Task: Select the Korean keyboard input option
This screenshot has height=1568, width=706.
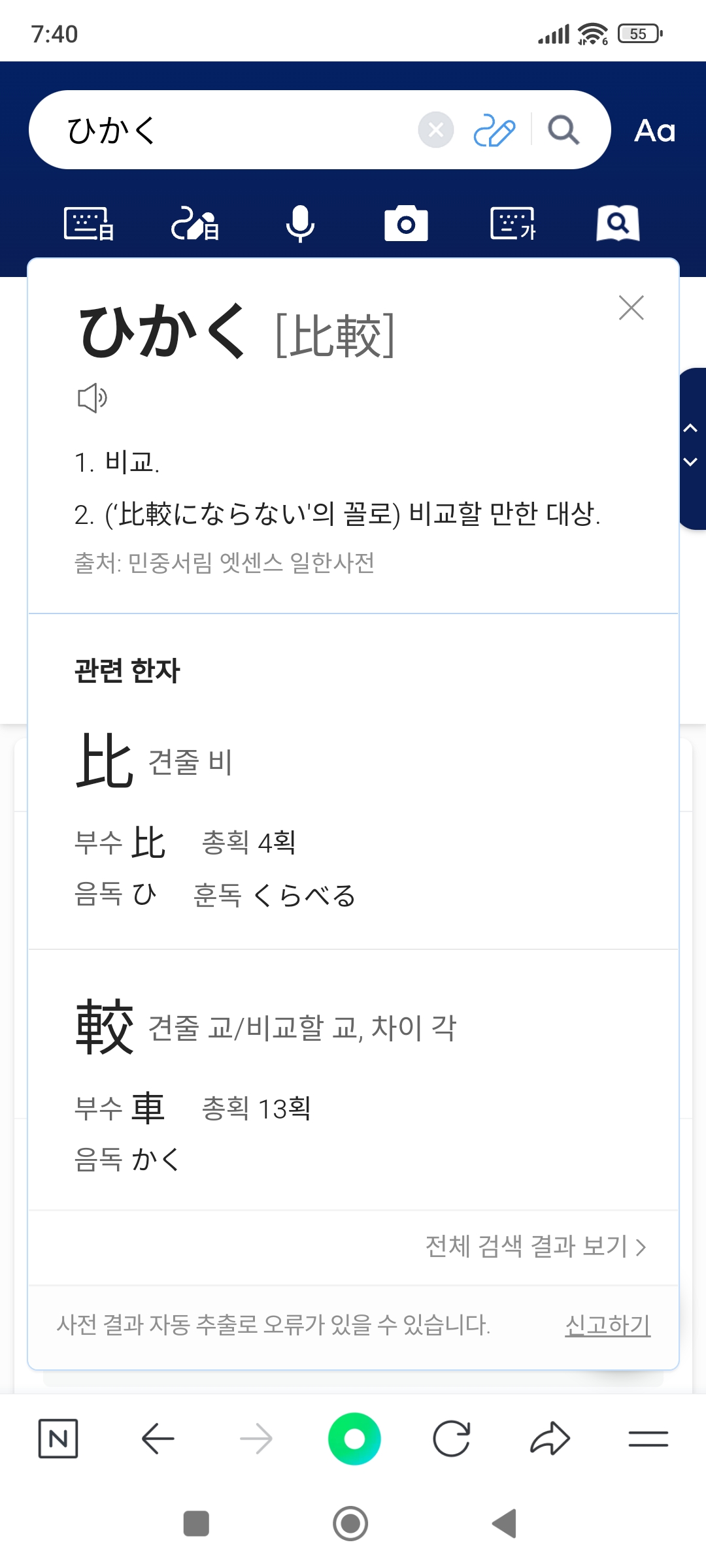Action: [x=513, y=224]
